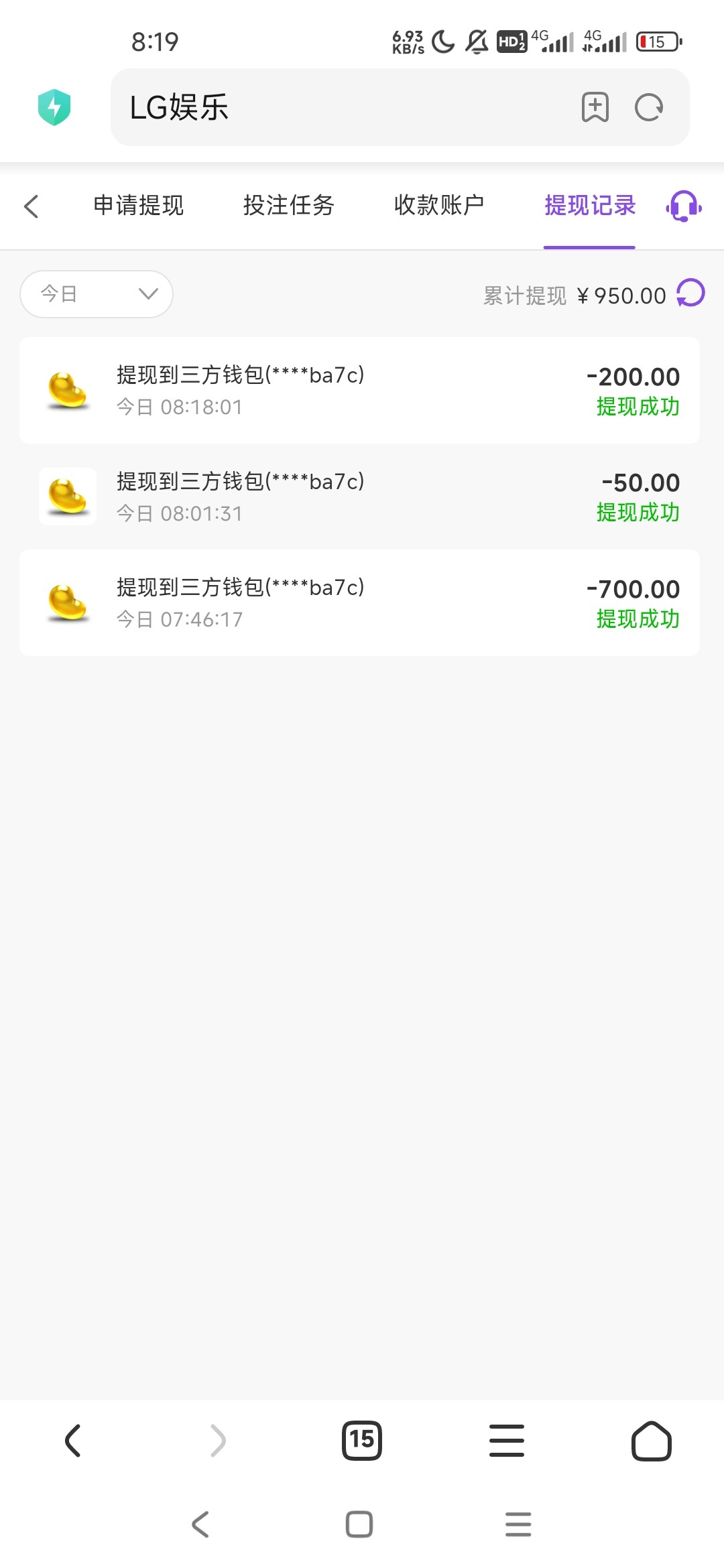The width and height of the screenshot is (724, 1568).
Task: Switch to the 申请提现 tab
Action: pyautogui.click(x=138, y=206)
